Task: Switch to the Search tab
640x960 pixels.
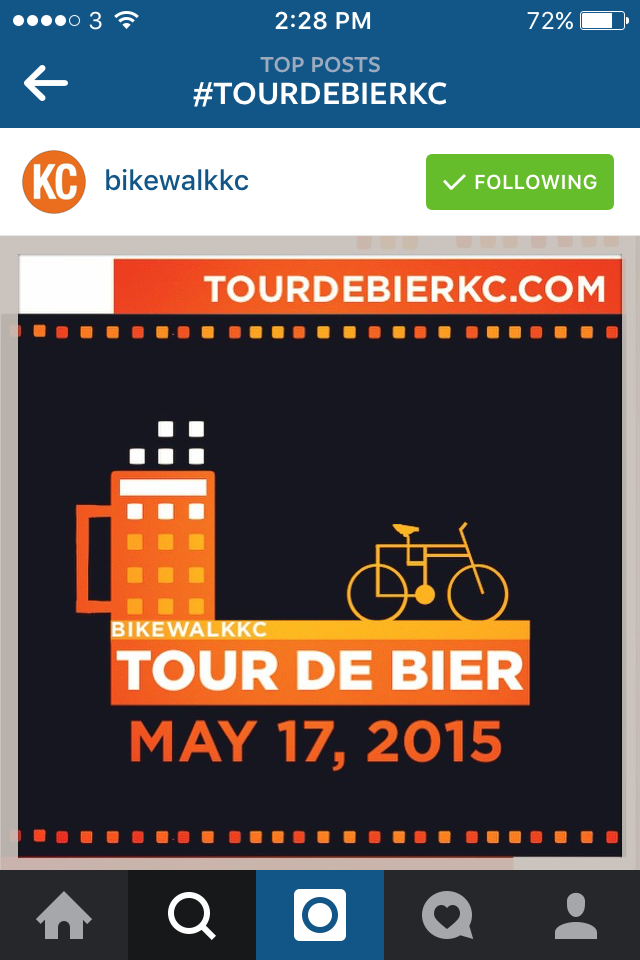Action: tap(192, 915)
